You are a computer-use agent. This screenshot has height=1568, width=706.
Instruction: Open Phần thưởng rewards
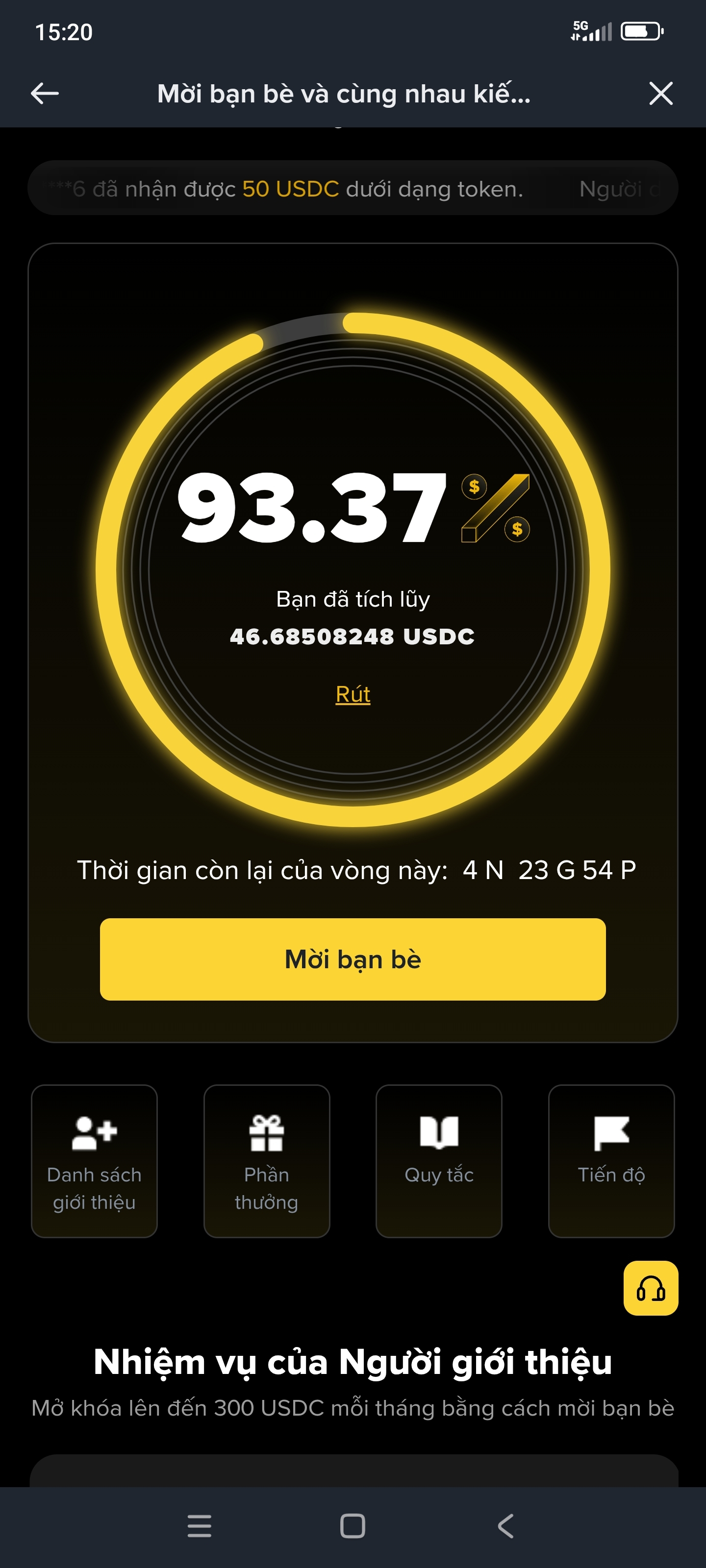pos(267,1161)
